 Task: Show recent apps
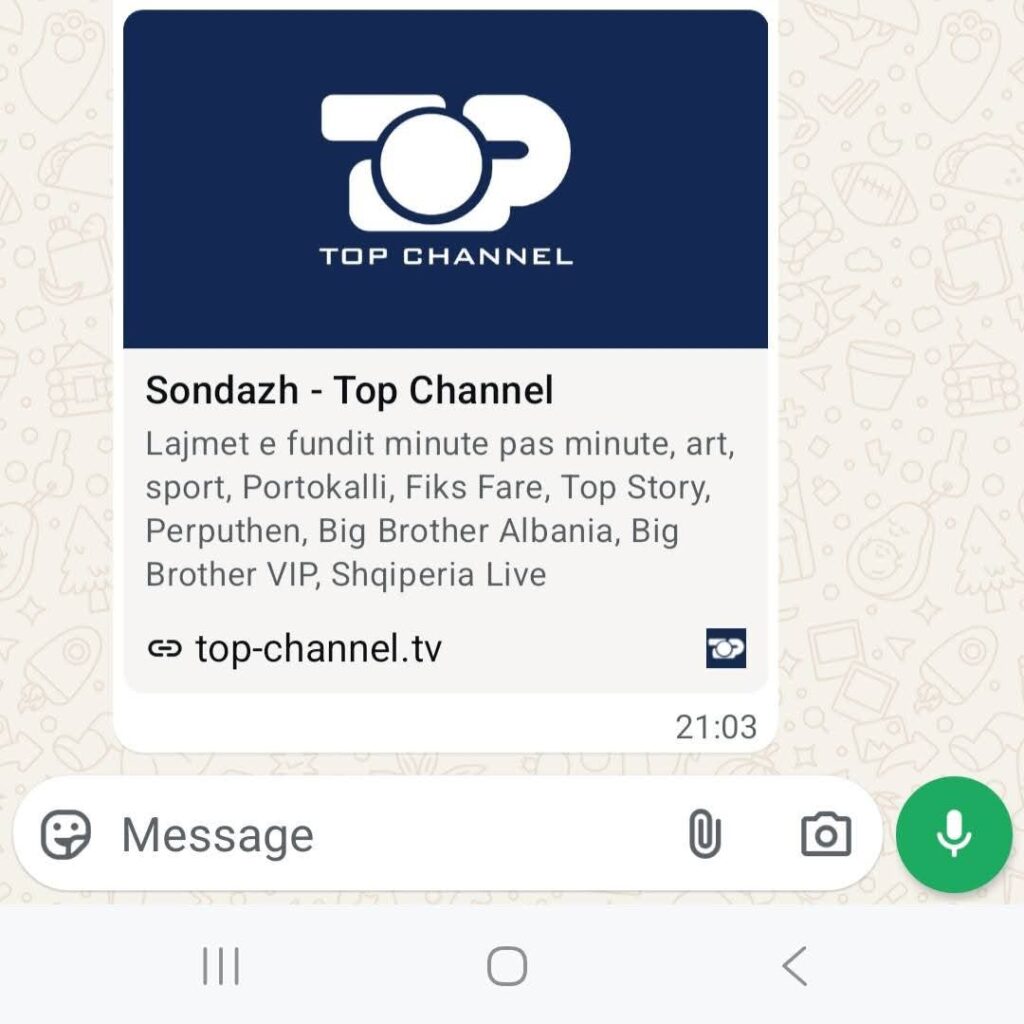221,967
